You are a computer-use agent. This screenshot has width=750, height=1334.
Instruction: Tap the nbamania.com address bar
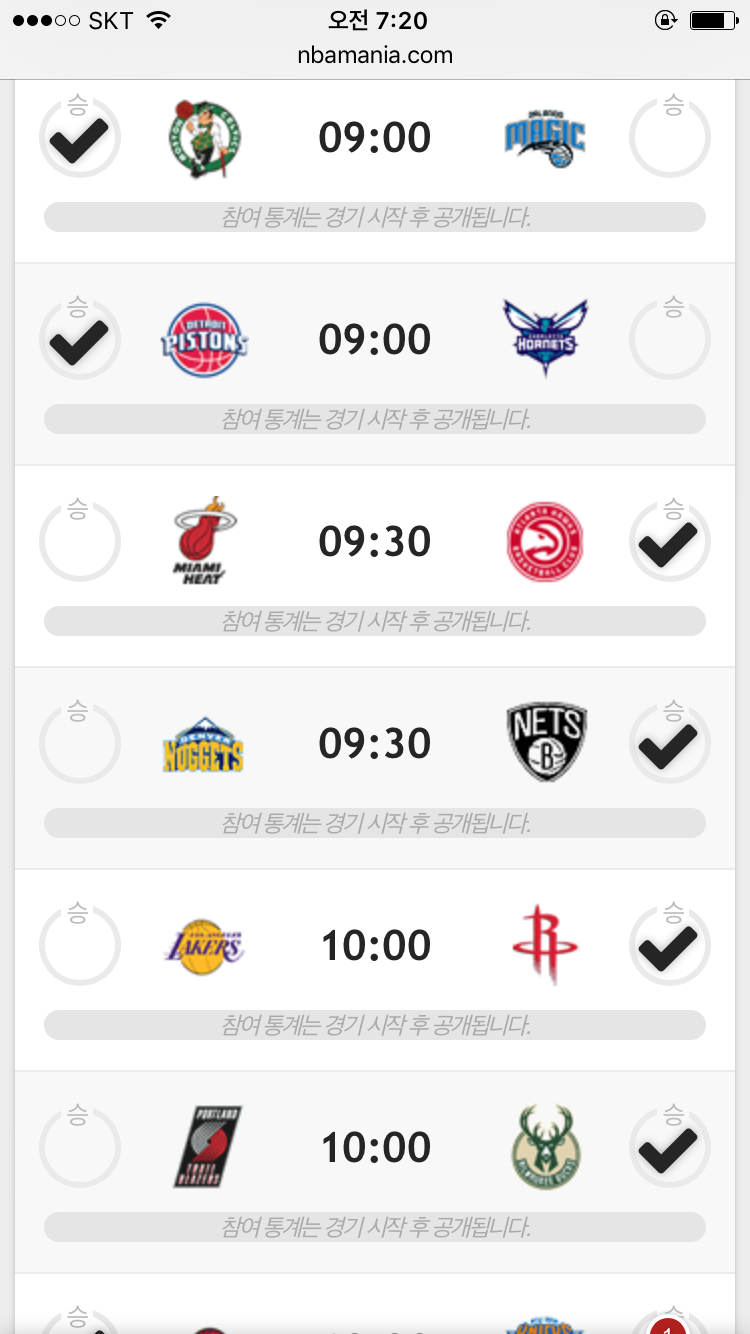[375, 56]
